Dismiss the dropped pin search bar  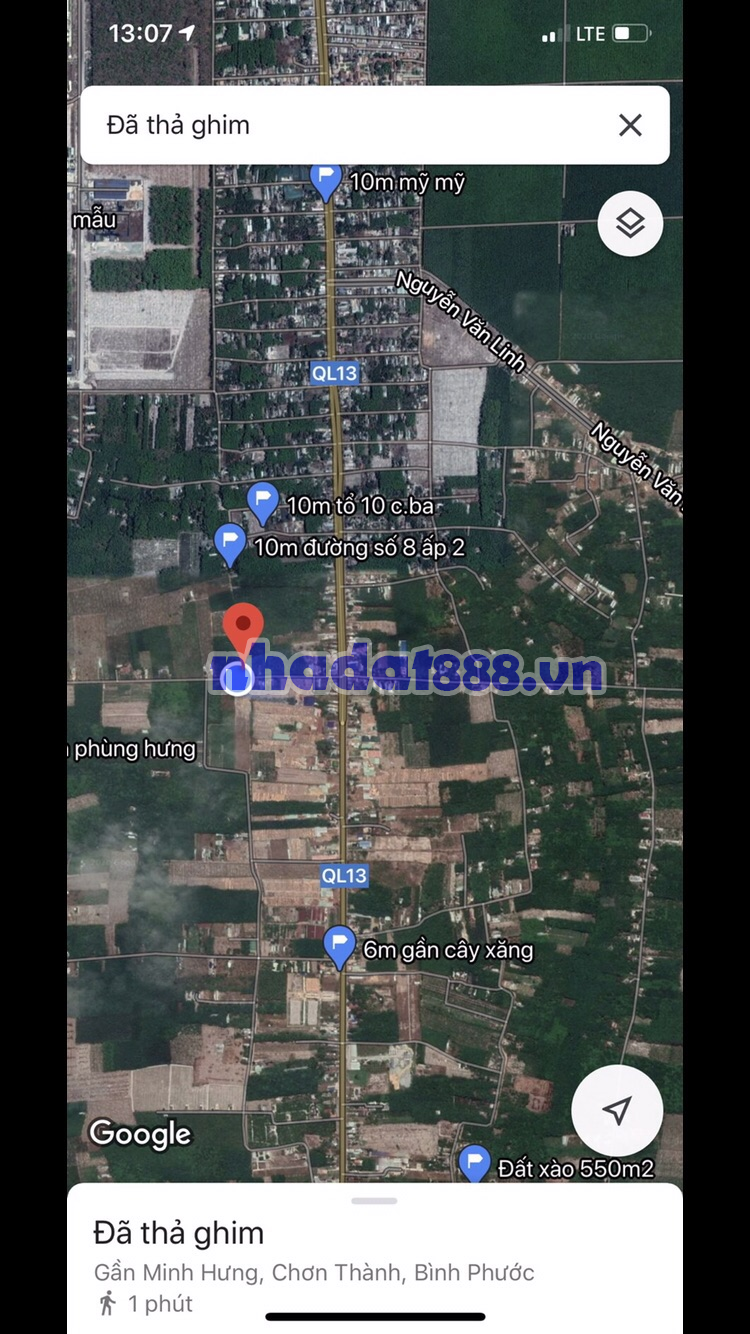630,125
